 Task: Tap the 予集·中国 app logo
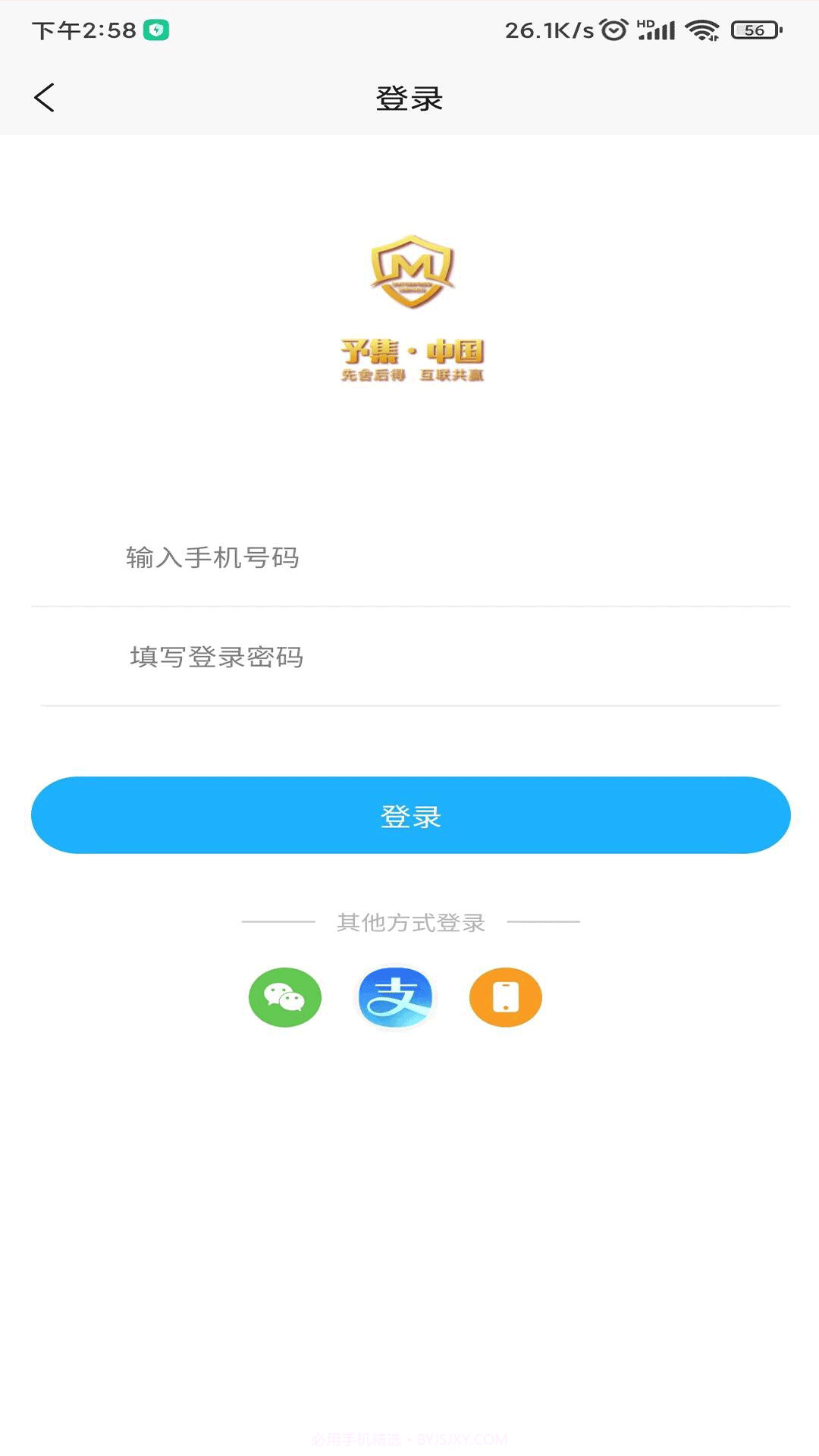409,303
